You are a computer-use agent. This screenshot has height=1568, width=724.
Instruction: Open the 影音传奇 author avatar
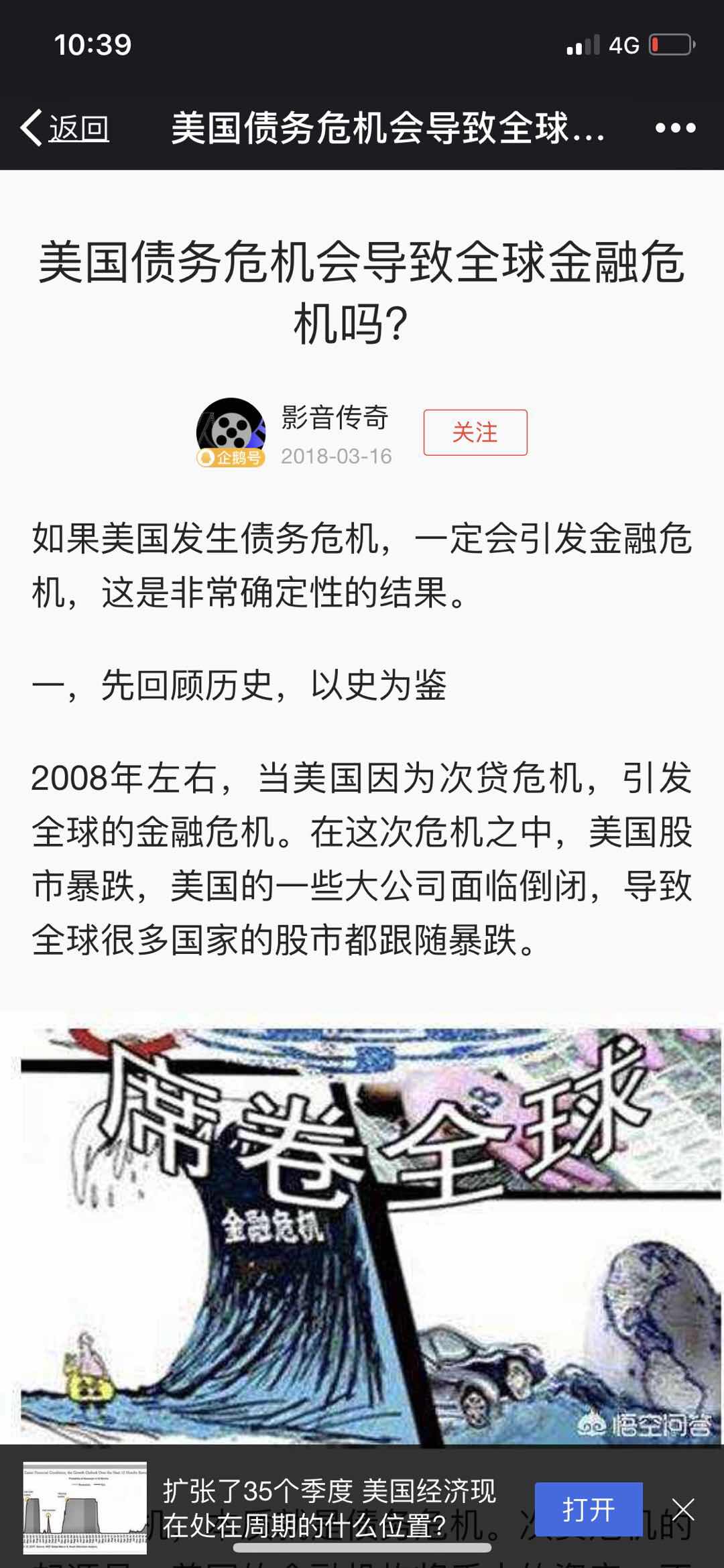coord(231,432)
